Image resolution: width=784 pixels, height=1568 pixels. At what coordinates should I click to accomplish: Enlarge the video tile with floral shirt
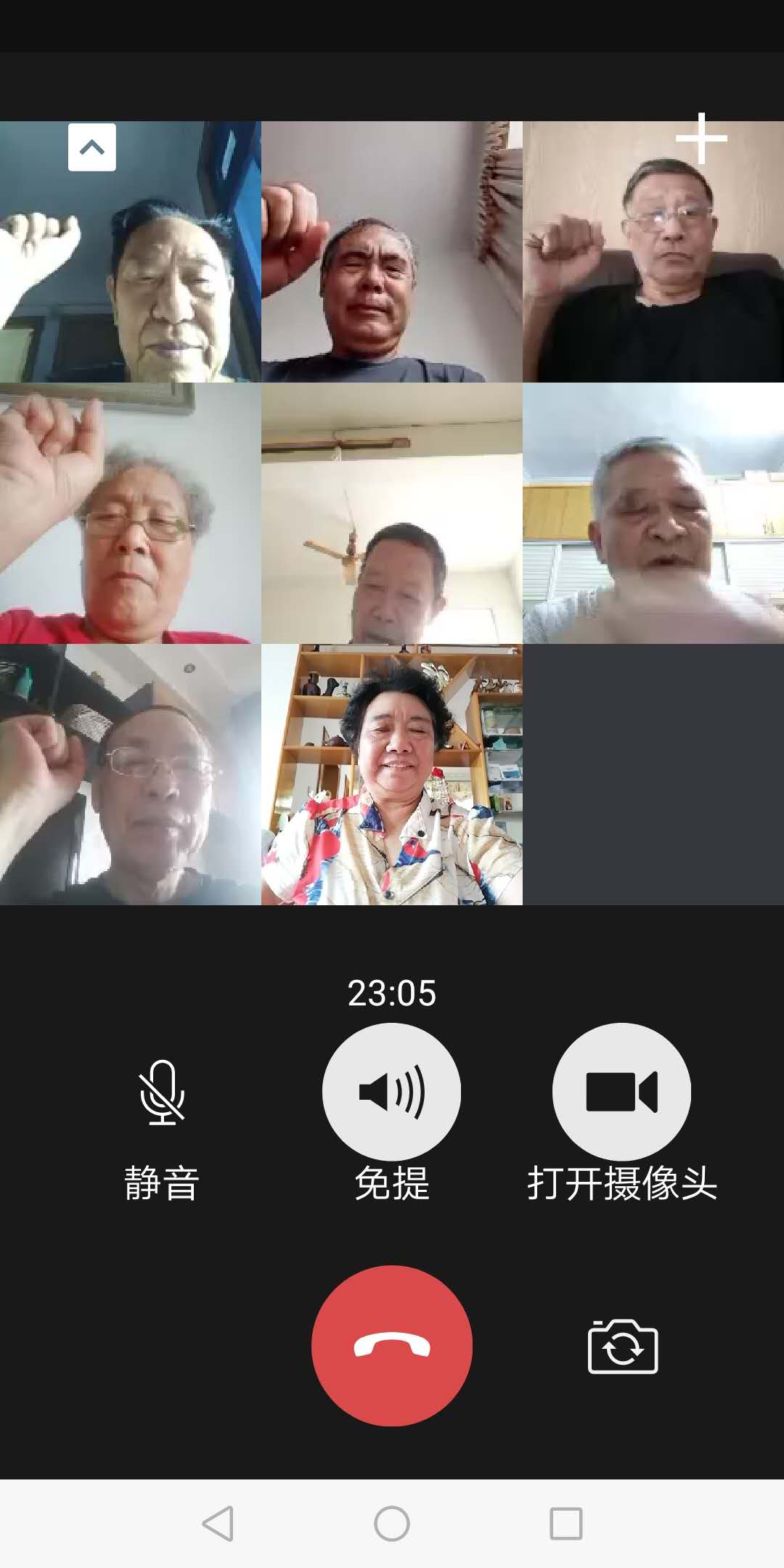391,775
